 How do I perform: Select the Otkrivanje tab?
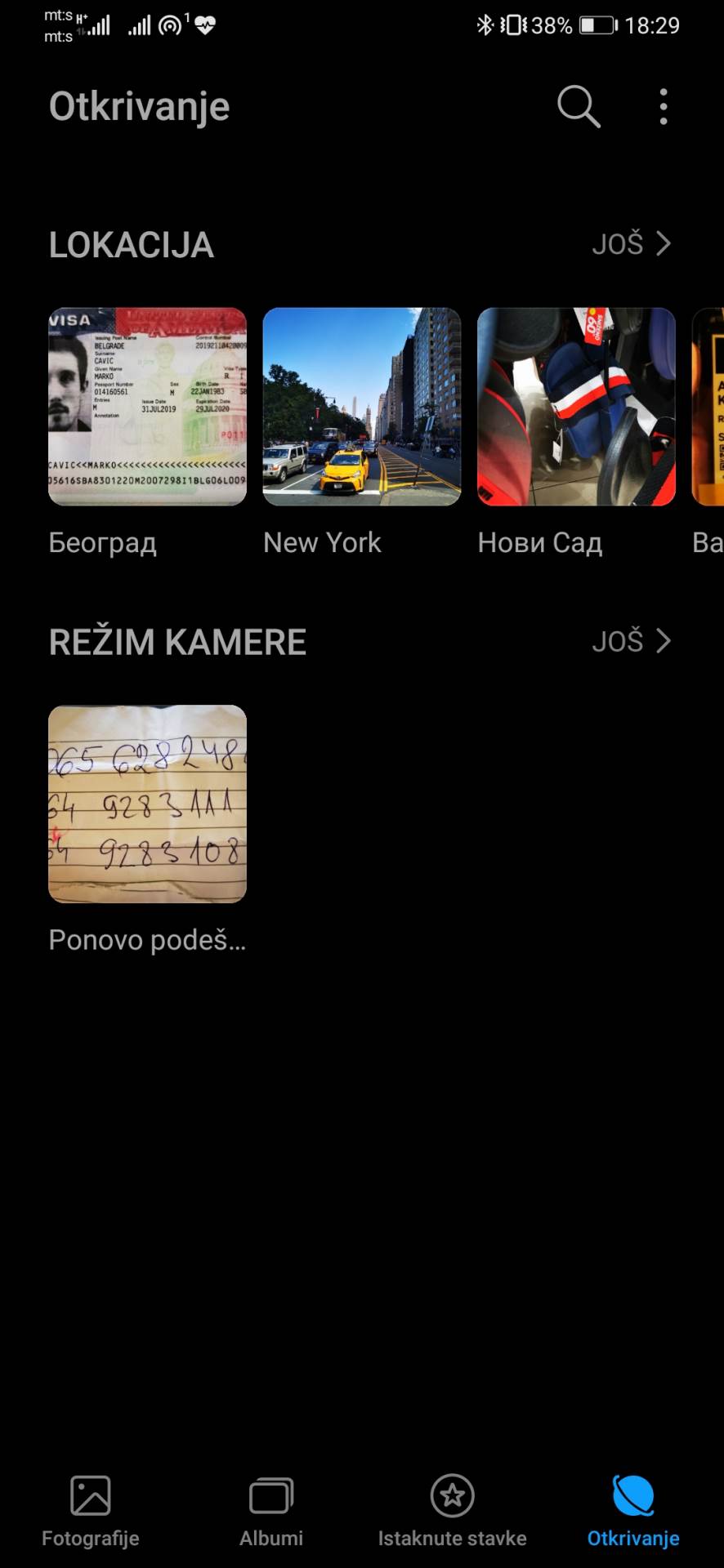coord(633,1511)
